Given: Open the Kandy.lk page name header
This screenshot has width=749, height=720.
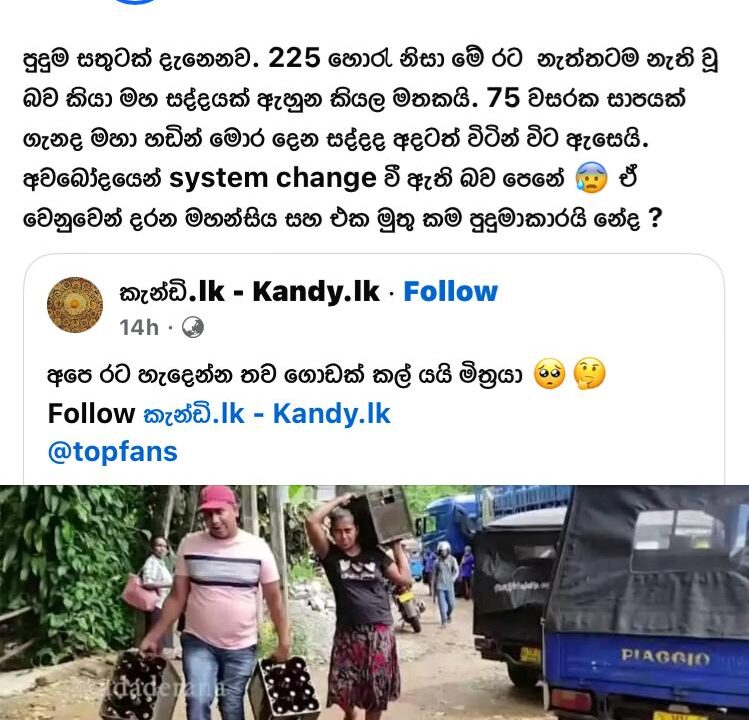Looking at the screenshot, I should [x=250, y=292].
